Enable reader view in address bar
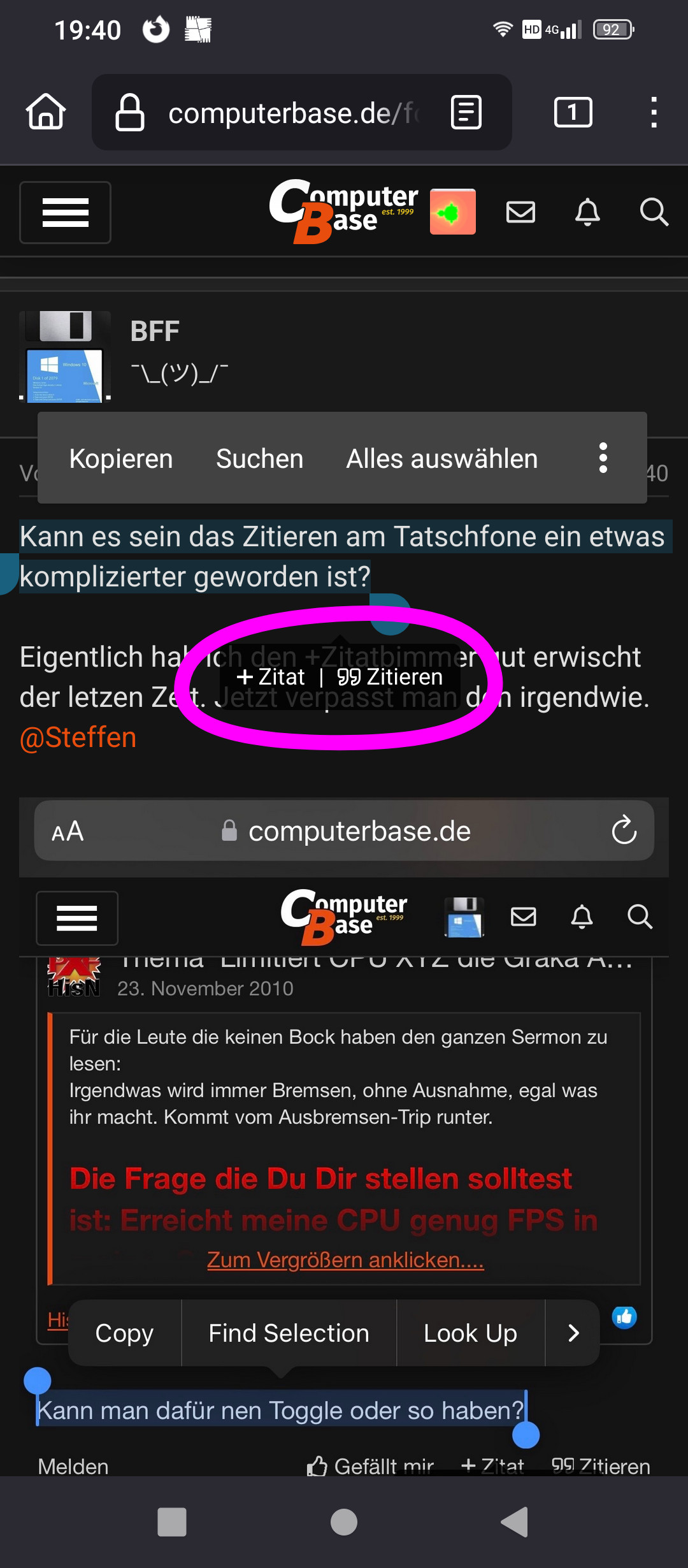688x1568 pixels. [x=466, y=113]
